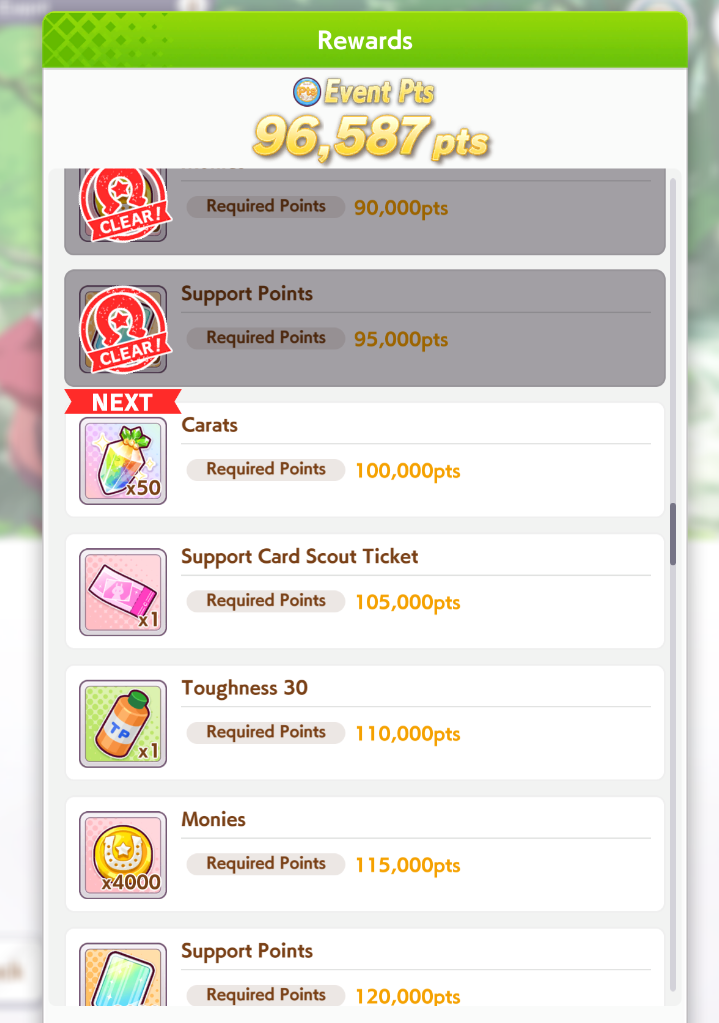719x1023 pixels.
Task: Tap the cleared Support Points 95,000pts icon
Action: click(123, 329)
